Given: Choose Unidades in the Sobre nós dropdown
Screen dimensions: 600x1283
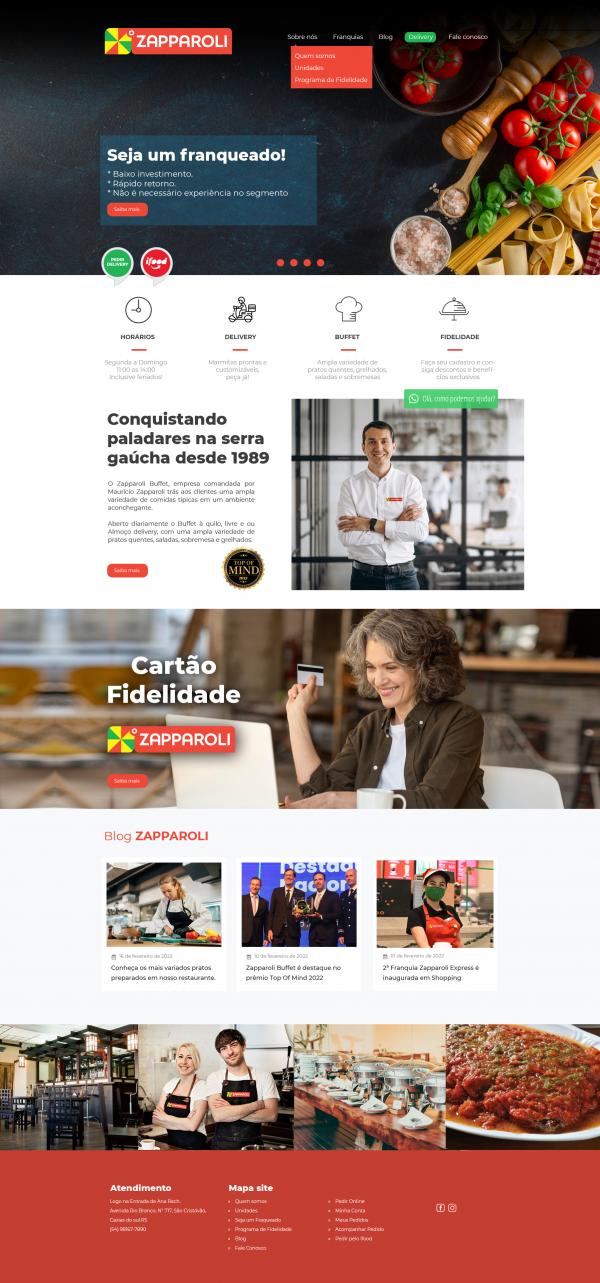Looking at the screenshot, I should 309,68.
